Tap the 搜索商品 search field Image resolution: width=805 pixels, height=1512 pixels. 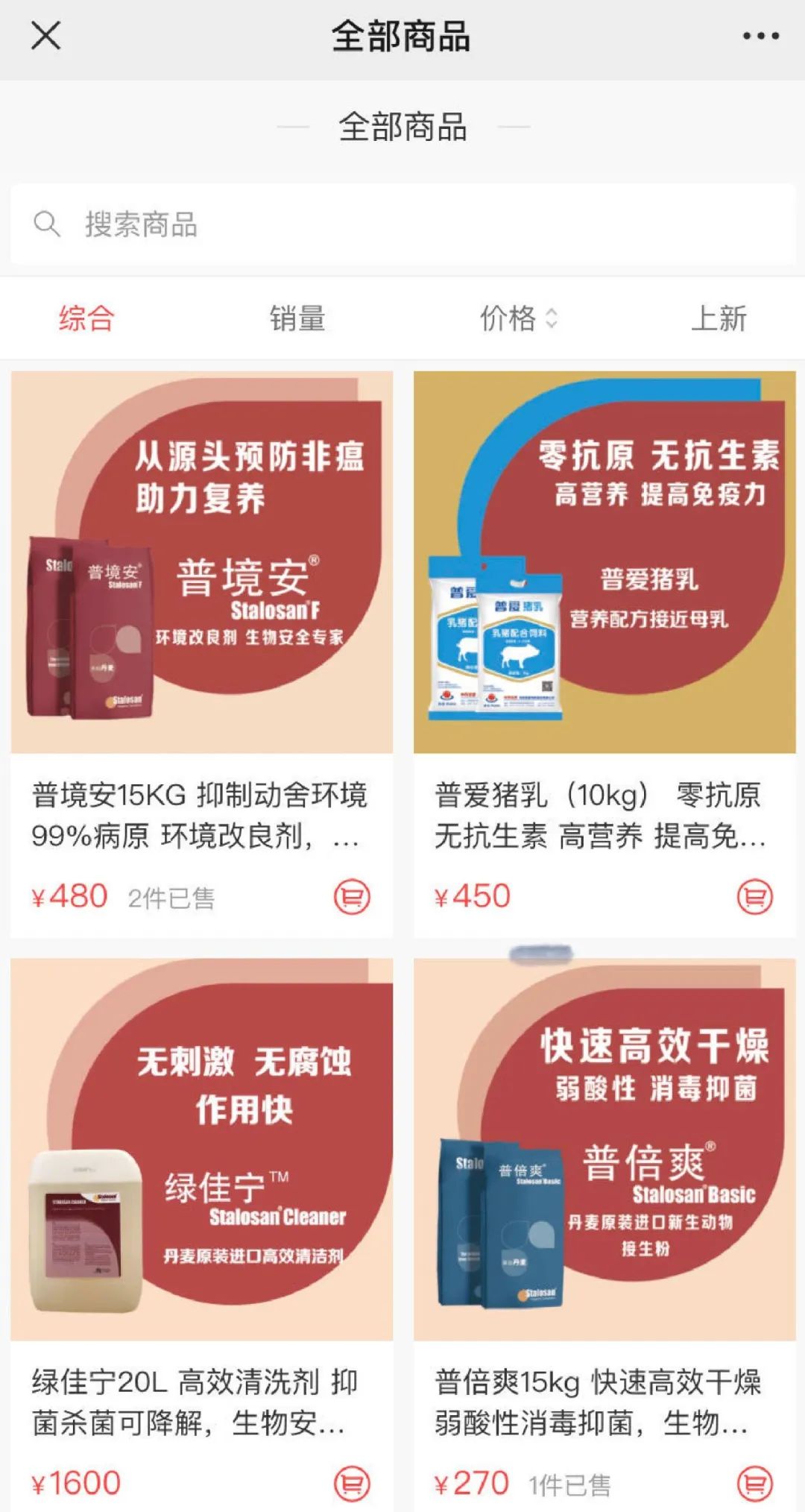402,224
